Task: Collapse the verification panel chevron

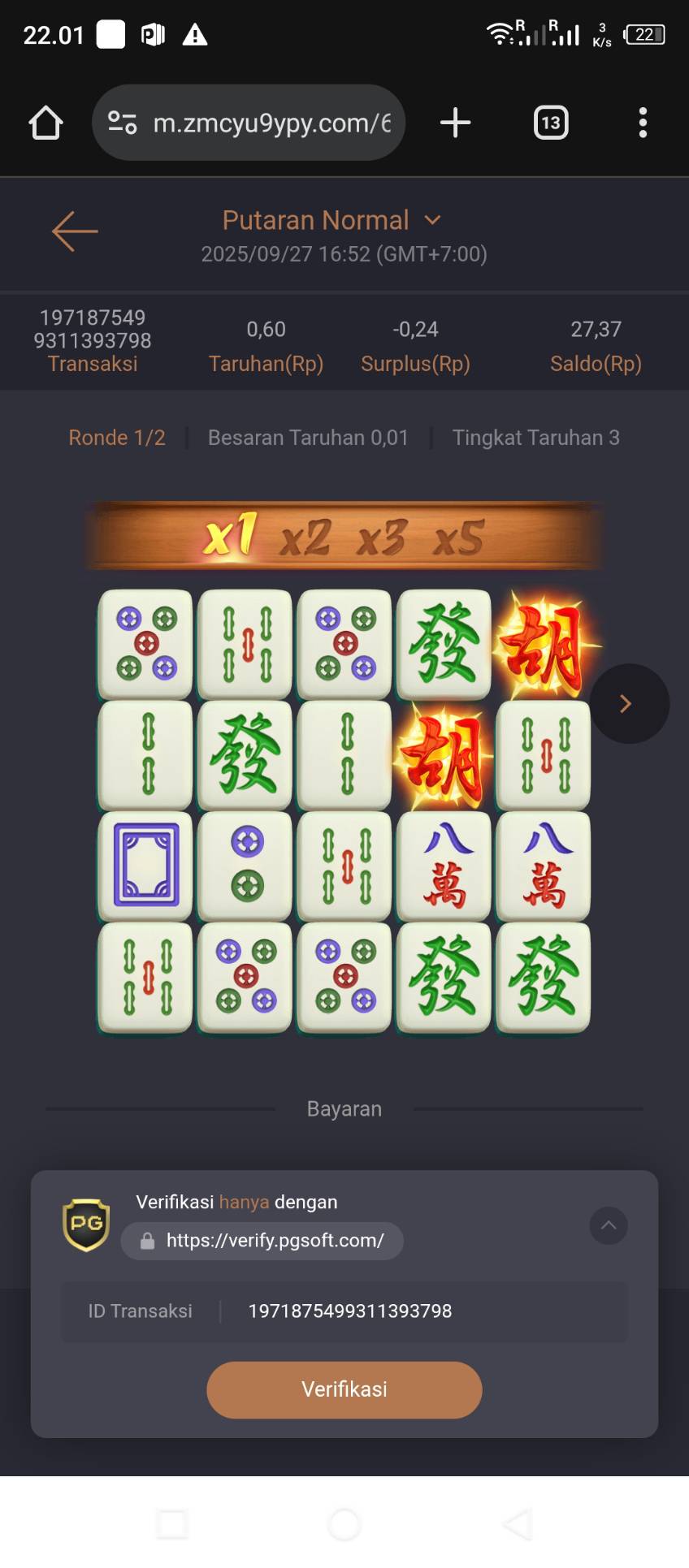Action: [609, 1225]
